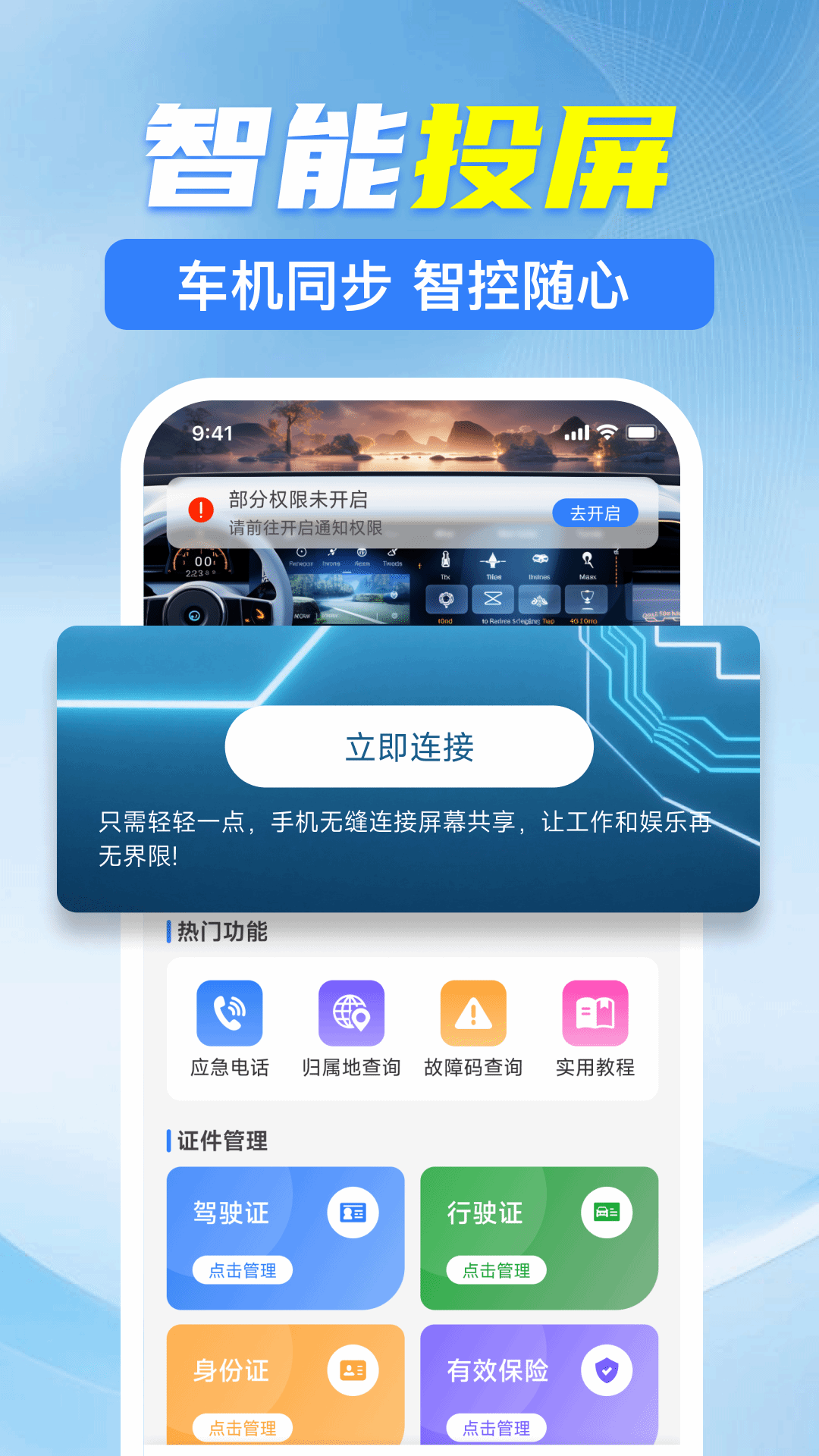Screen dimensions: 819x1456
Task: Click the 去开启 permission button
Action: (x=595, y=513)
